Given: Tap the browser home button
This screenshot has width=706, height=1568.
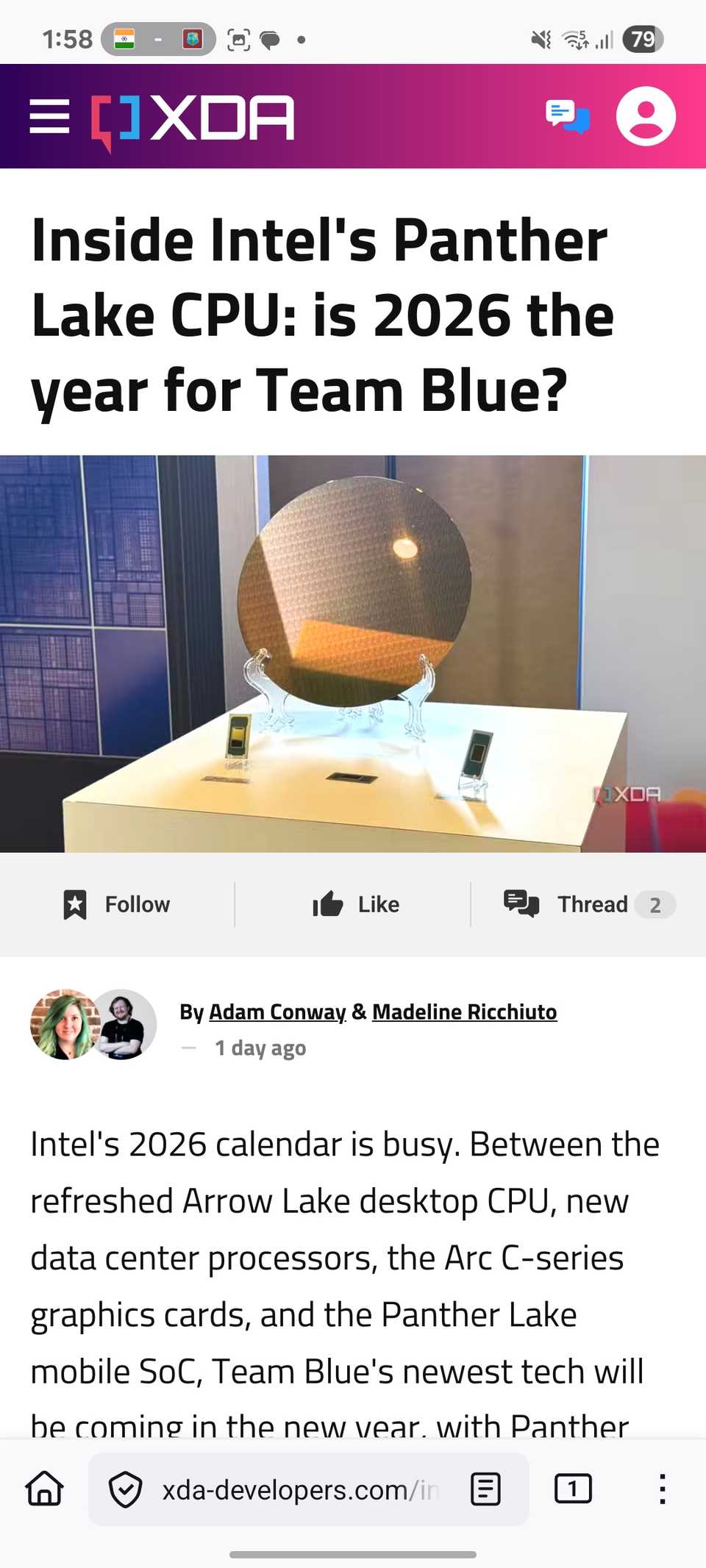Looking at the screenshot, I should click(45, 1489).
